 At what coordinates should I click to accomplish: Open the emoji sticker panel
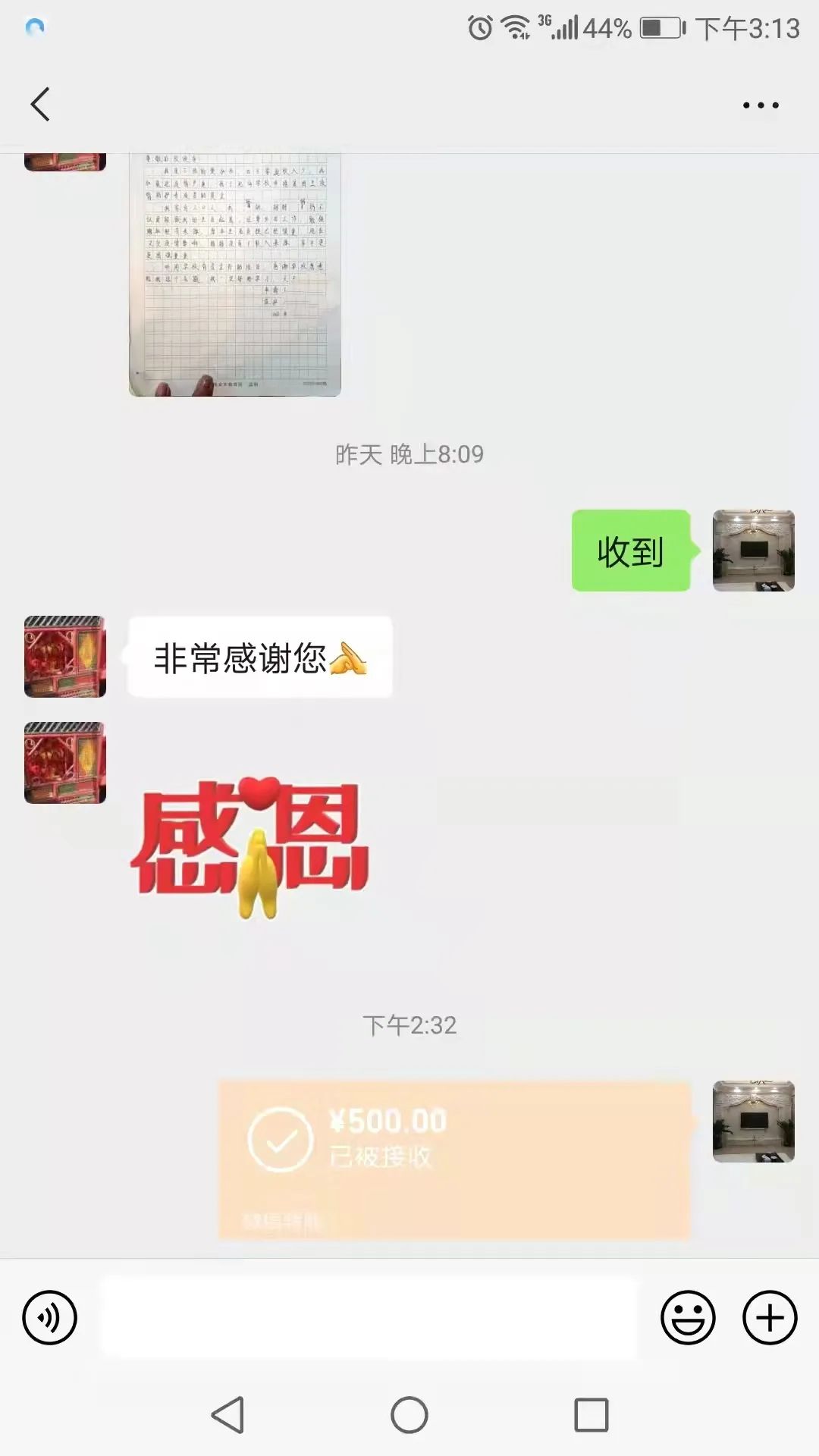[688, 1317]
